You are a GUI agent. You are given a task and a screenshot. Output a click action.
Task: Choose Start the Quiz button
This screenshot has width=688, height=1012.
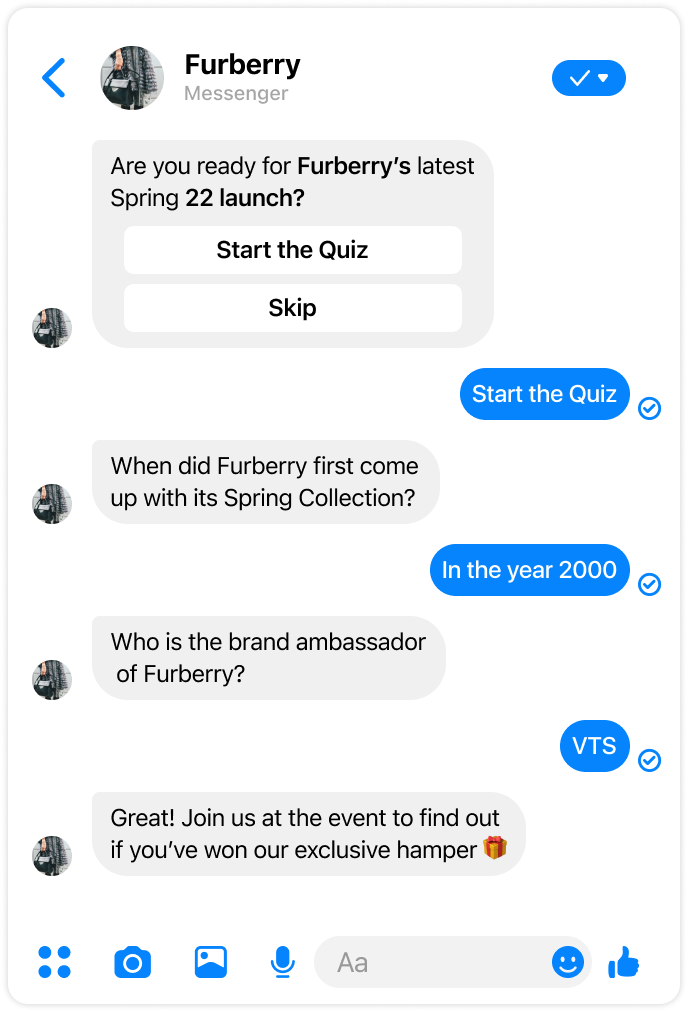pos(292,250)
